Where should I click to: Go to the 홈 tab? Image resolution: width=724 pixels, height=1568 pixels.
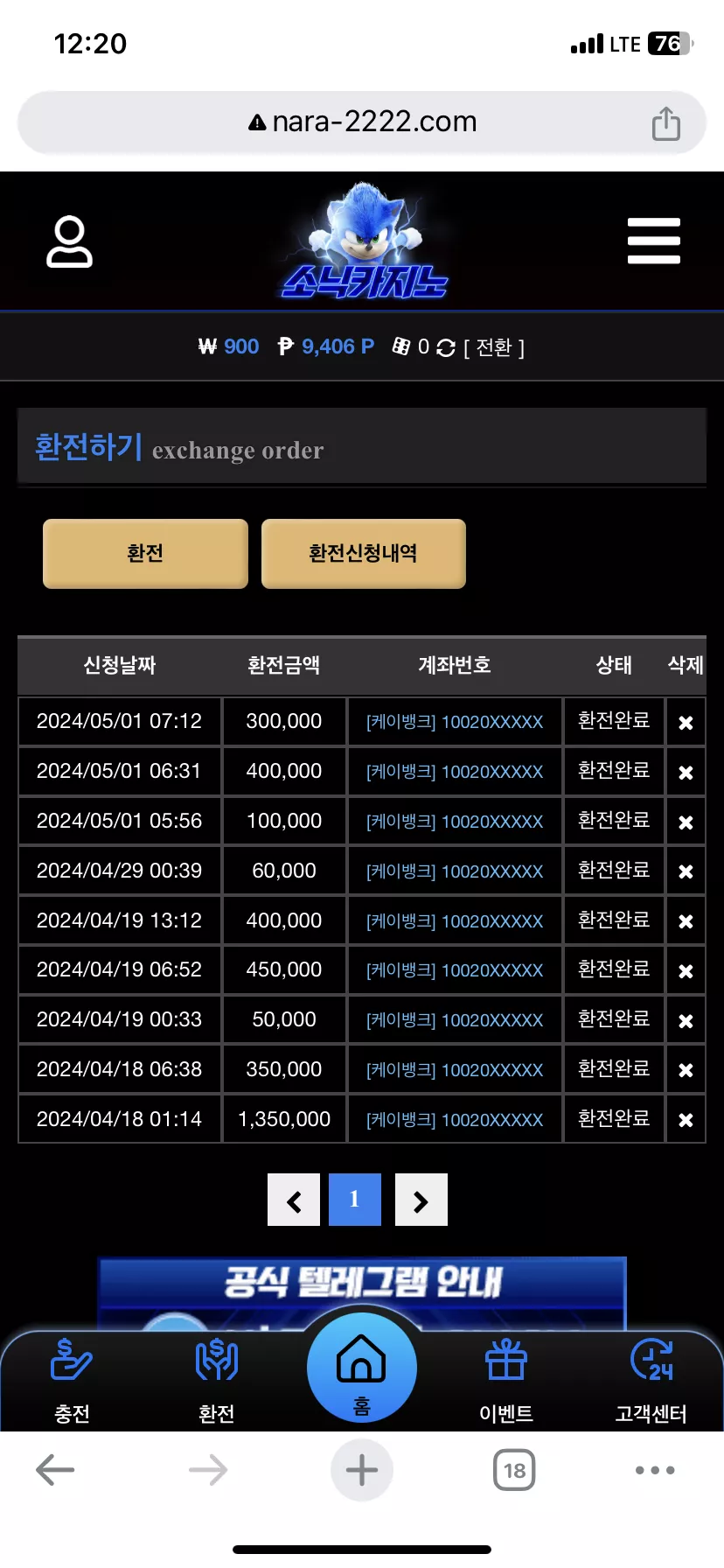[x=362, y=1368]
